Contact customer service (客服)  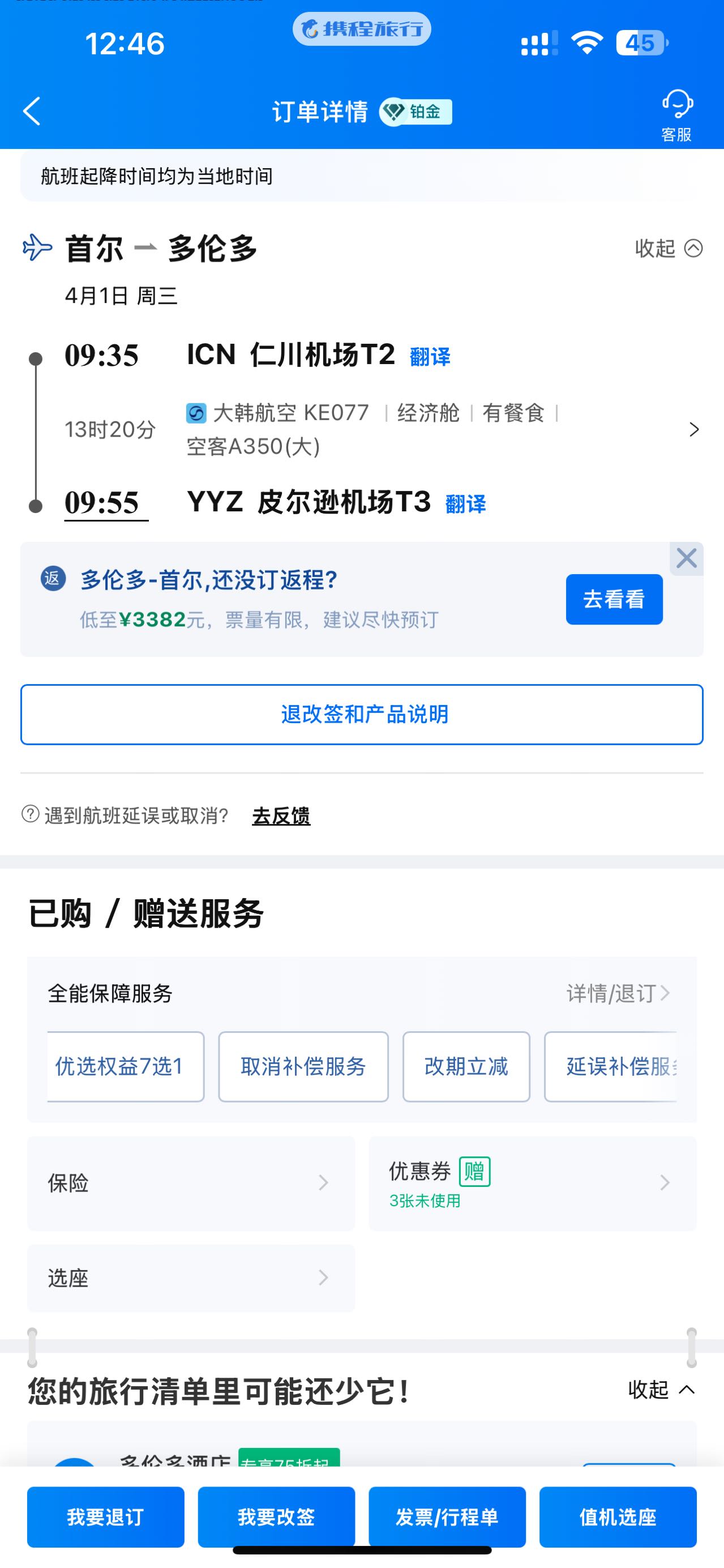(676, 115)
